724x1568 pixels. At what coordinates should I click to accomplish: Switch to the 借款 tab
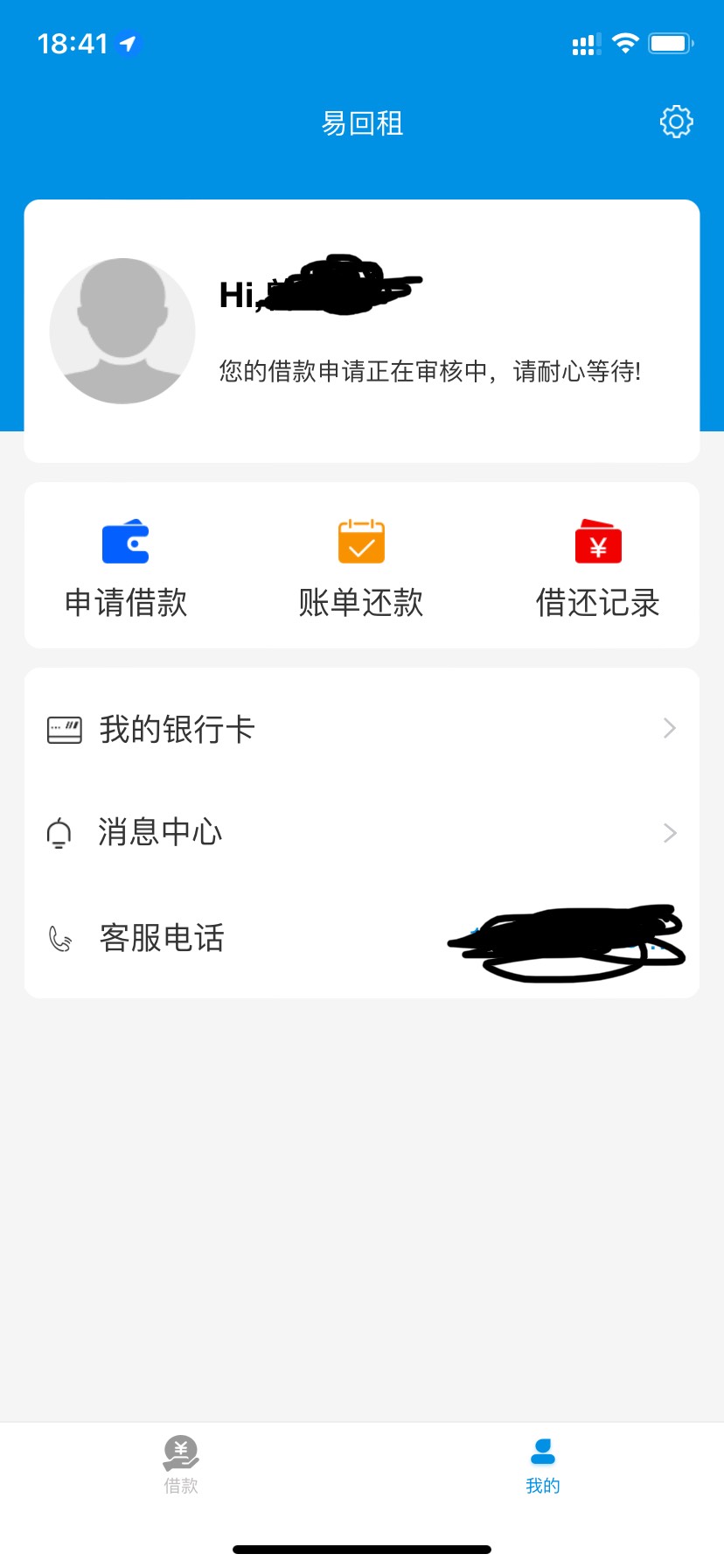[x=181, y=1466]
